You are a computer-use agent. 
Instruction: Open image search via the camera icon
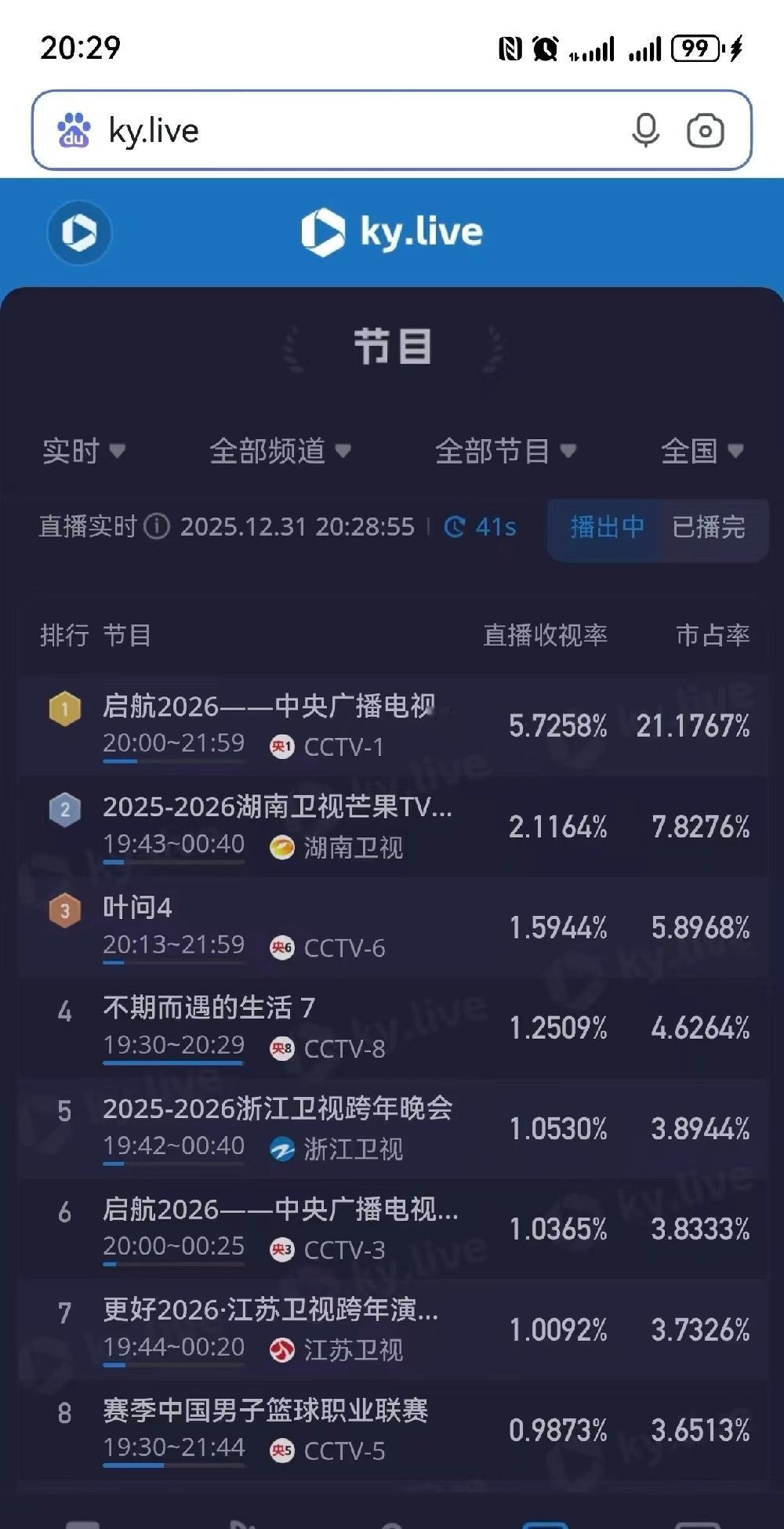point(704,131)
